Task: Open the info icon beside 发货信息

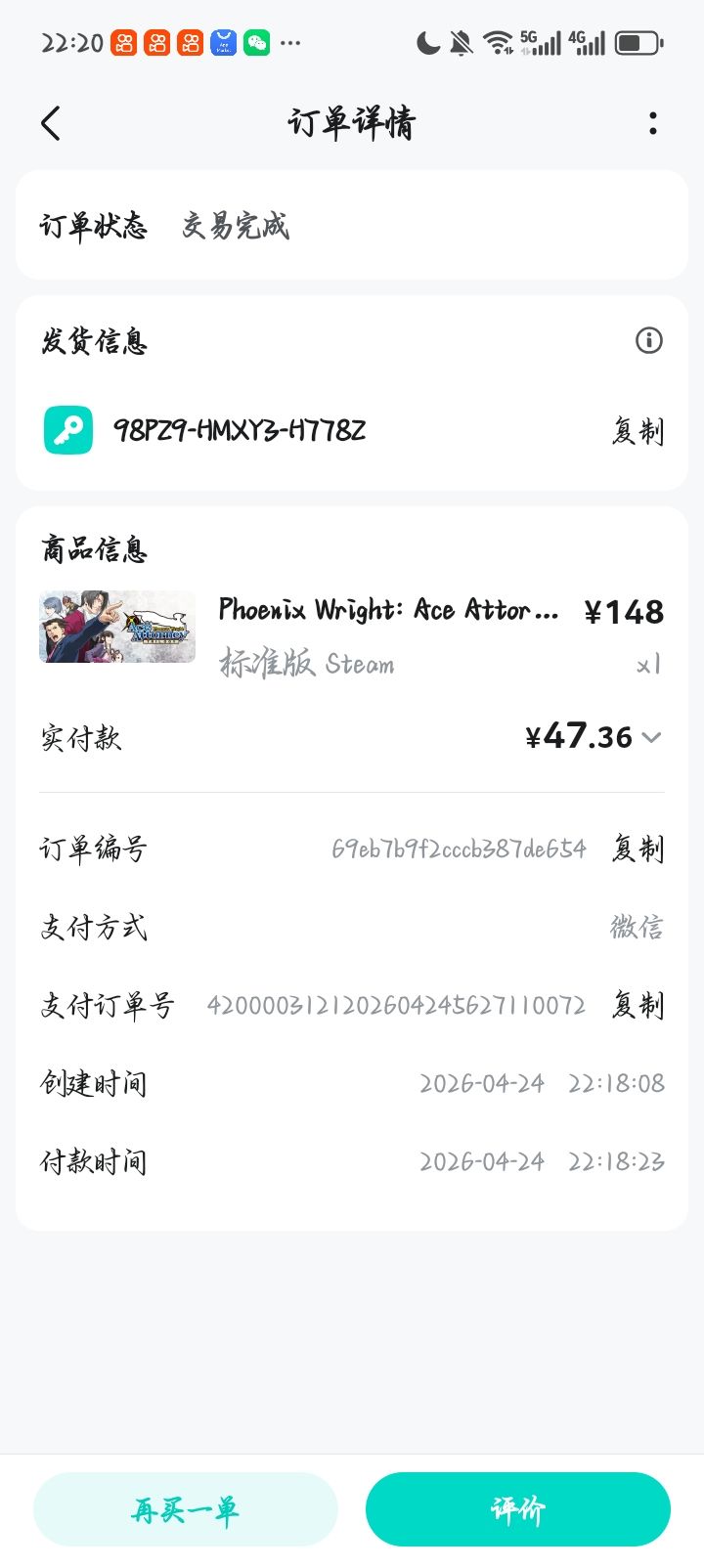Action: click(648, 340)
